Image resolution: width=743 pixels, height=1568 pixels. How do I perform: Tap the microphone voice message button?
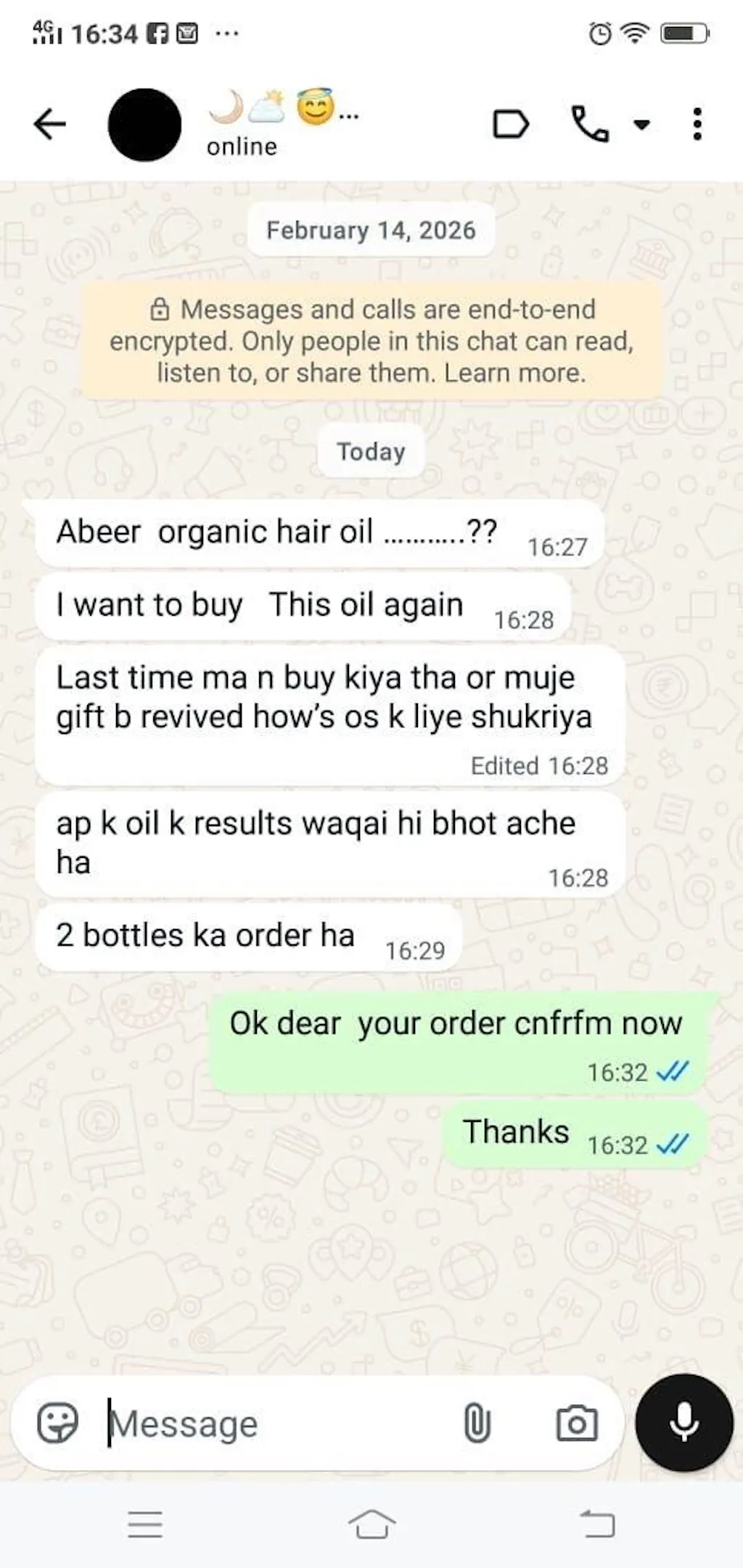(x=684, y=1422)
